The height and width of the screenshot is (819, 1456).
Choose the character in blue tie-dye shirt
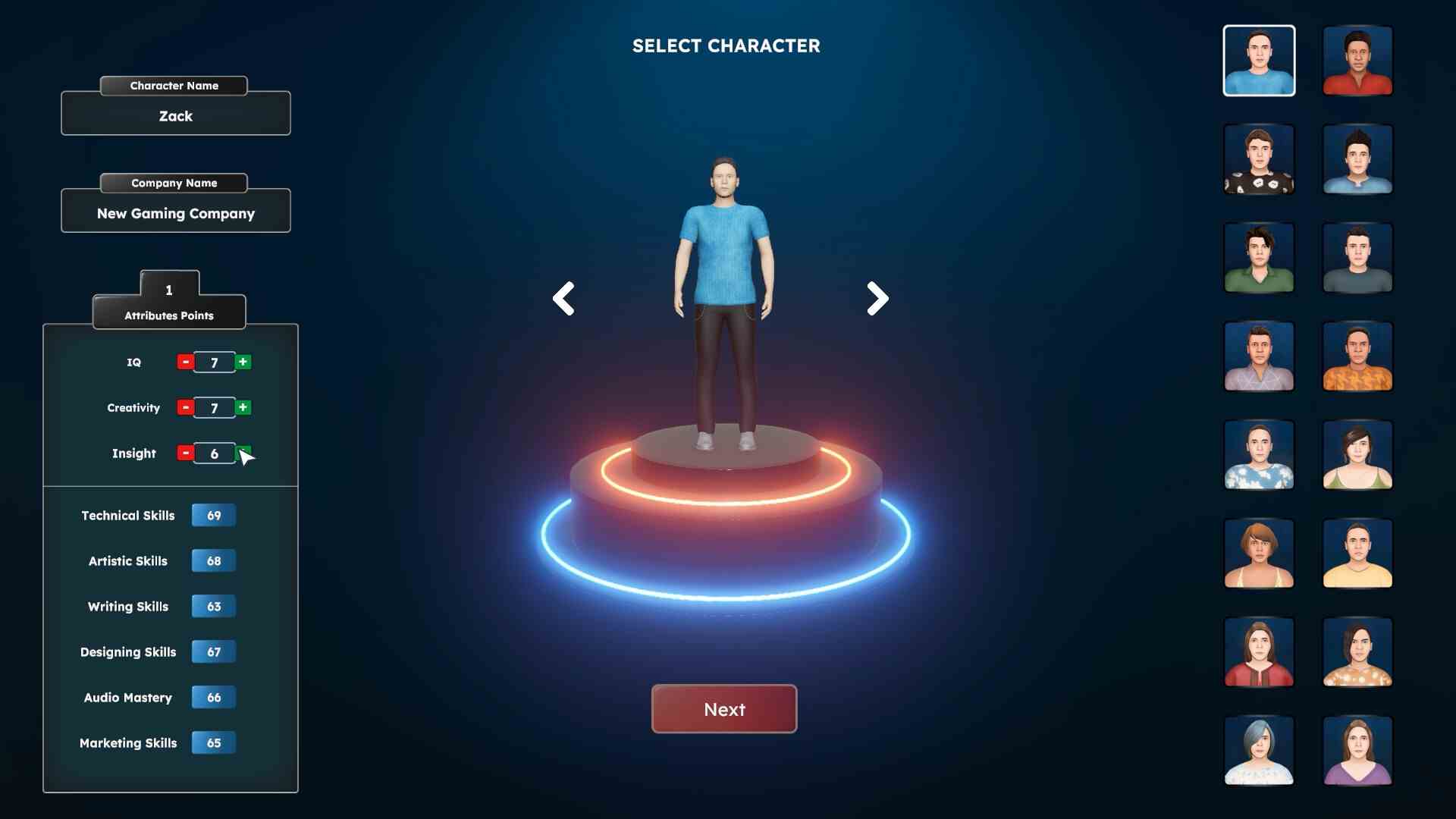1259,455
